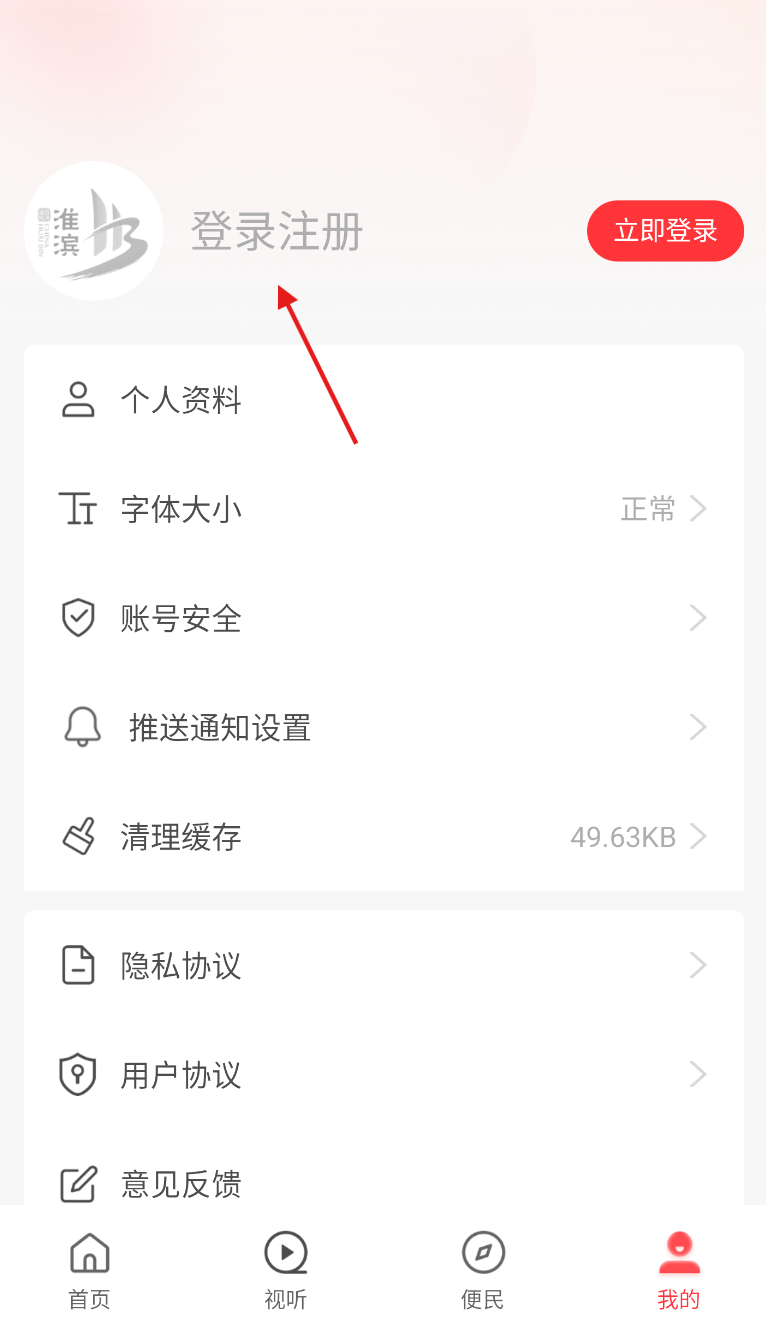766x1326 pixels.
Task: Switch to the 首页 tab
Action: click(x=89, y=1270)
